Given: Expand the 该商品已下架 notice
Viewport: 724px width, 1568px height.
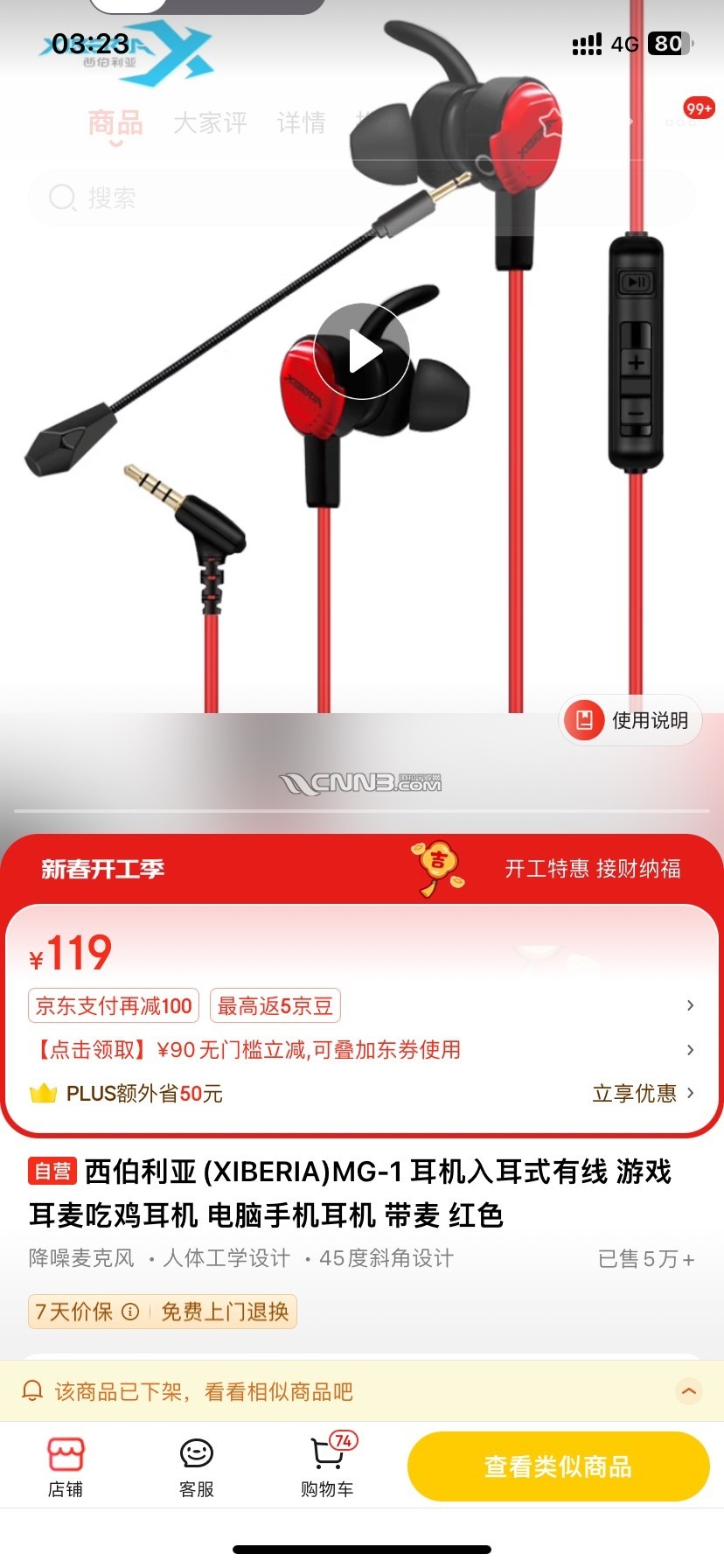Looking at the screenshot, I should [689, 1390].
